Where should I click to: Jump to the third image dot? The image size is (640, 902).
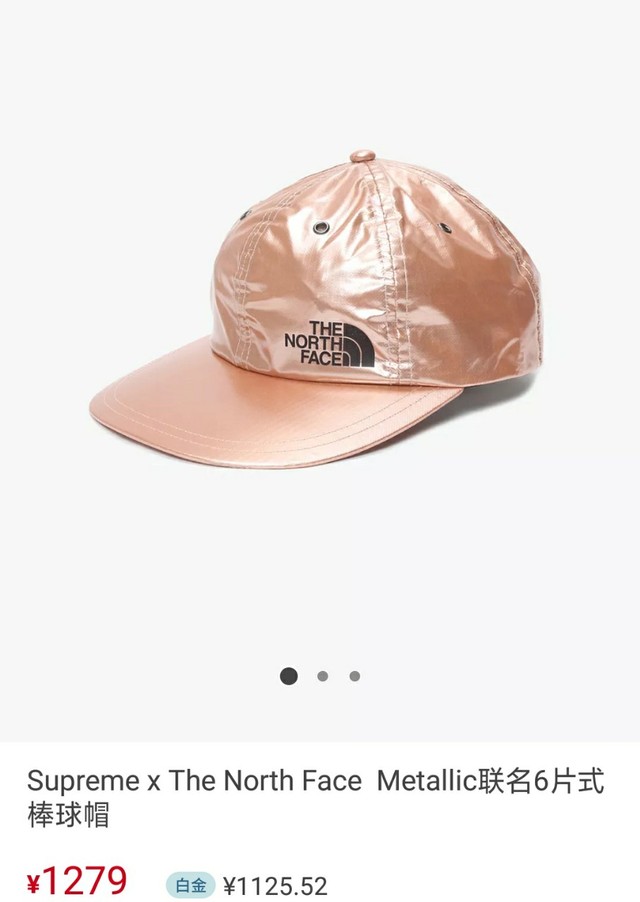tap(354, 676)
